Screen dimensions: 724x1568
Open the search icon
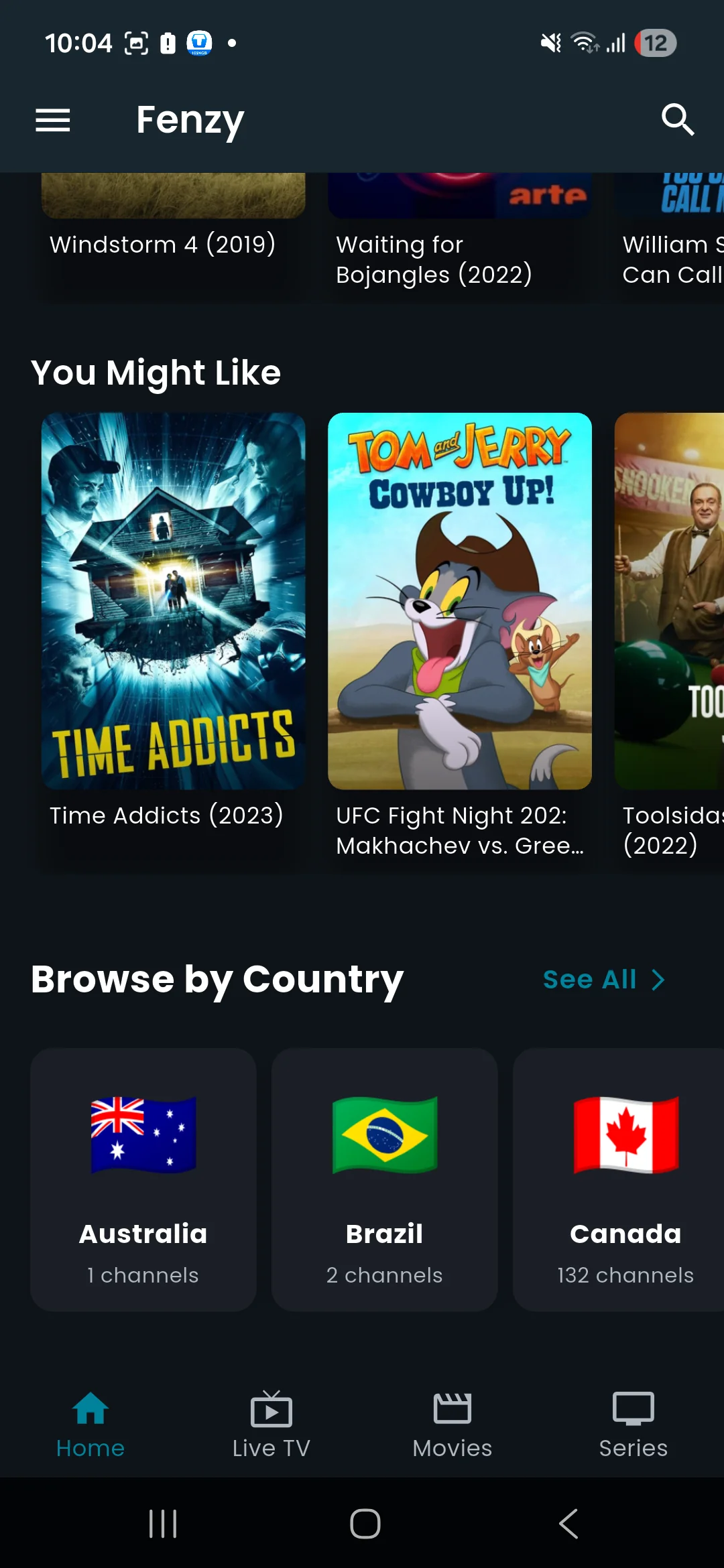[x=677, y=121]
